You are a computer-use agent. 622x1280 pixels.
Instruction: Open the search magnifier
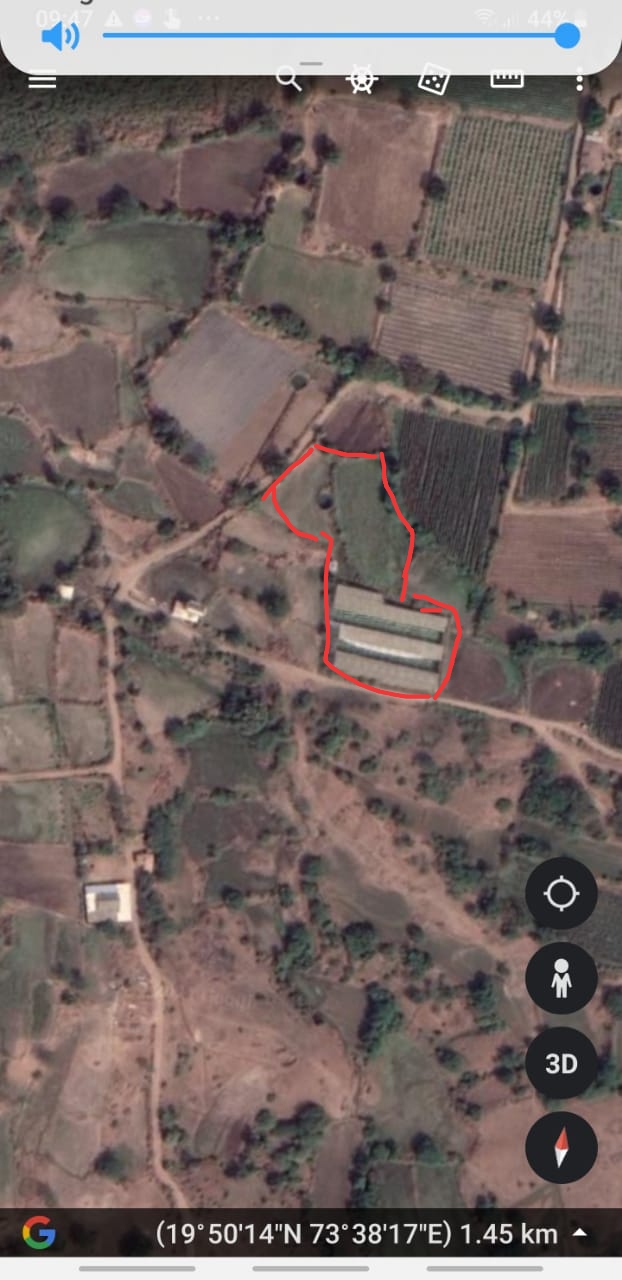(x=288, y=80)
